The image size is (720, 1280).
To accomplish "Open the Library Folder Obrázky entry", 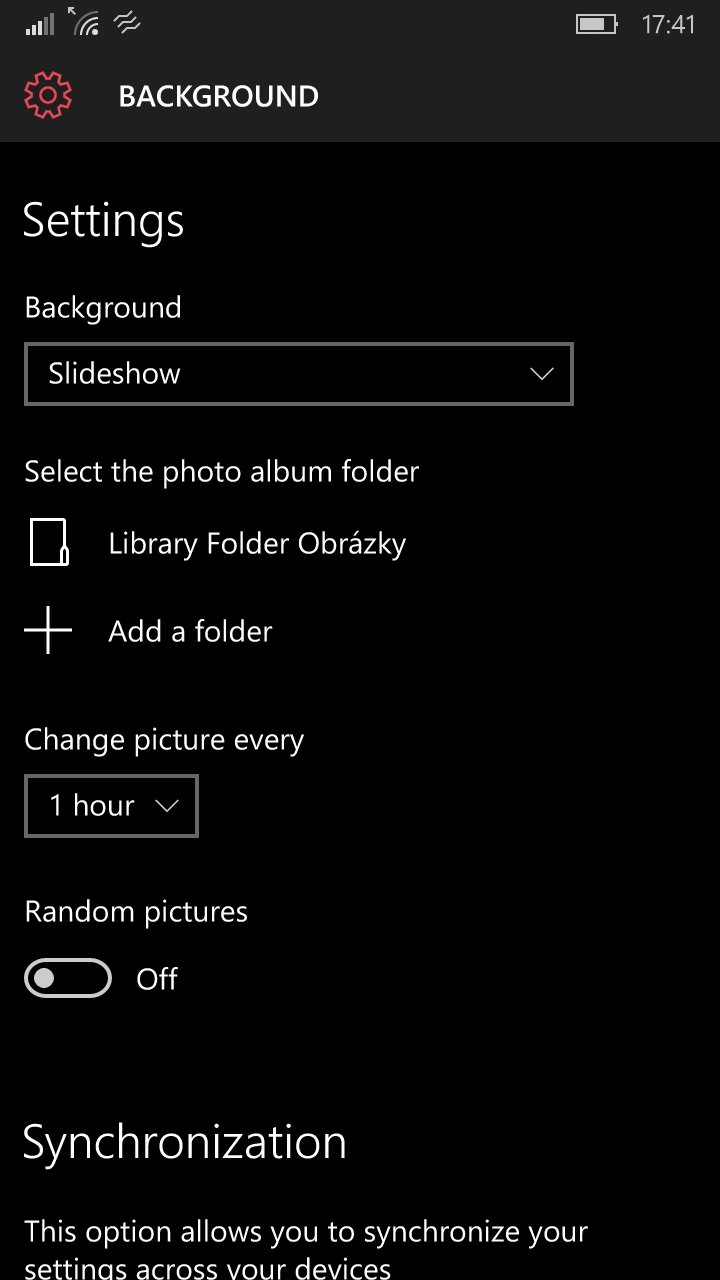I will click(215, 543).
